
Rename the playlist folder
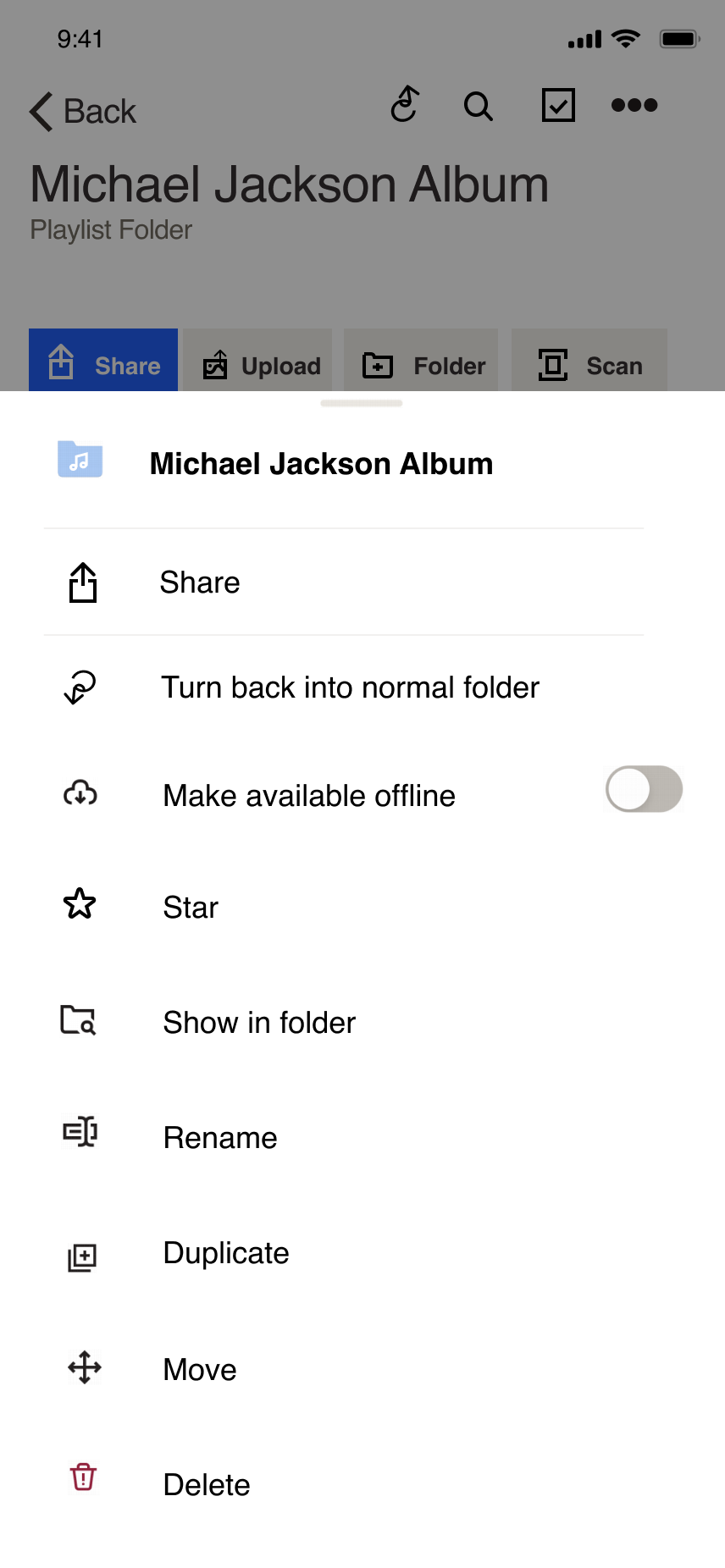(x=344, y=1137)
